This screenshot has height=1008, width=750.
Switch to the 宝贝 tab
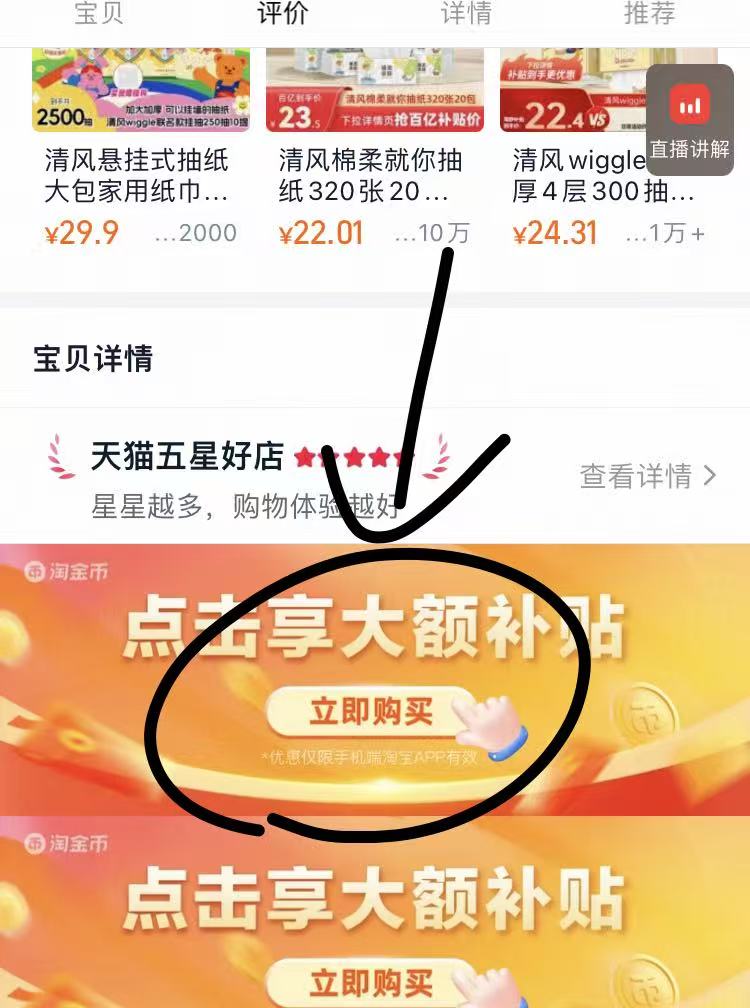click(99, 14)
